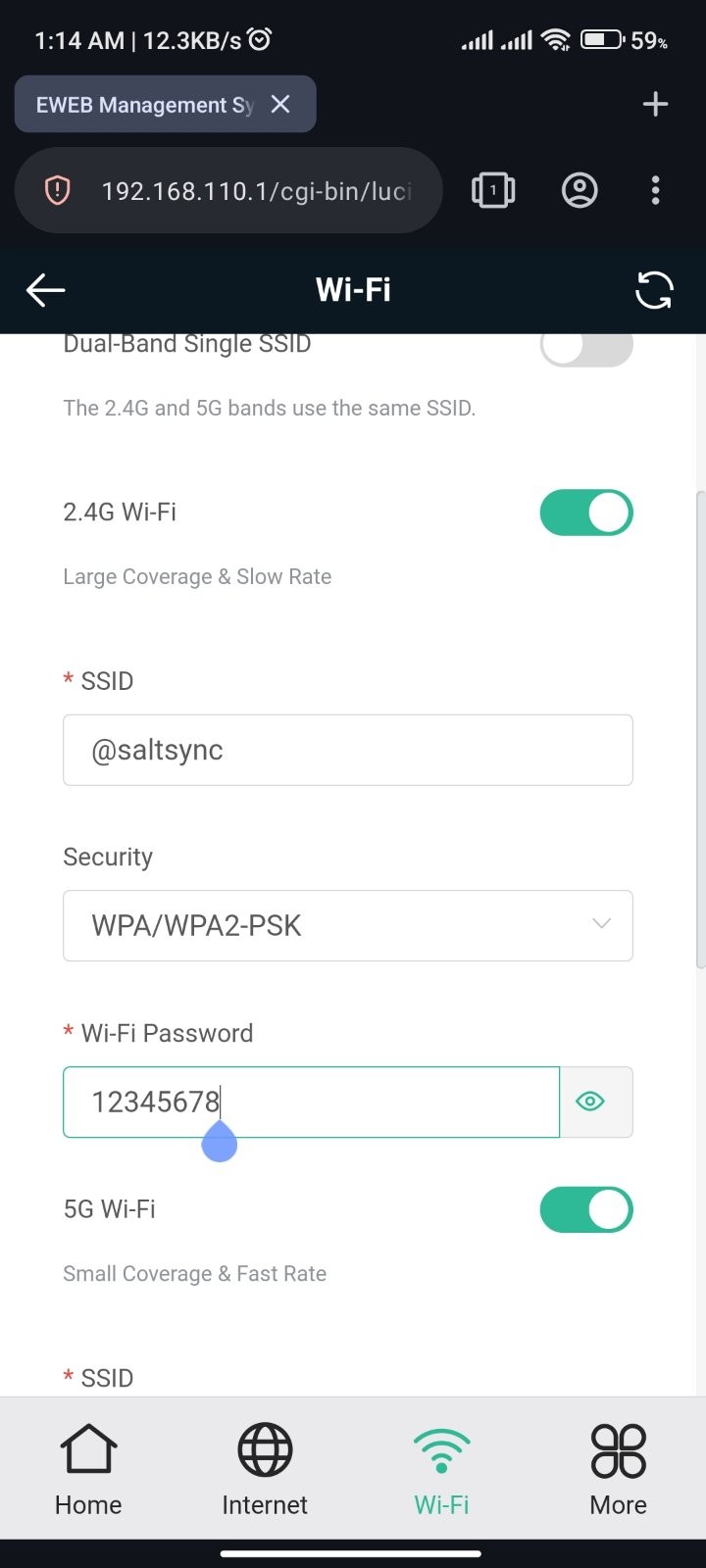
Task: Open a new browser tab
Action: [x=655, y=104]
